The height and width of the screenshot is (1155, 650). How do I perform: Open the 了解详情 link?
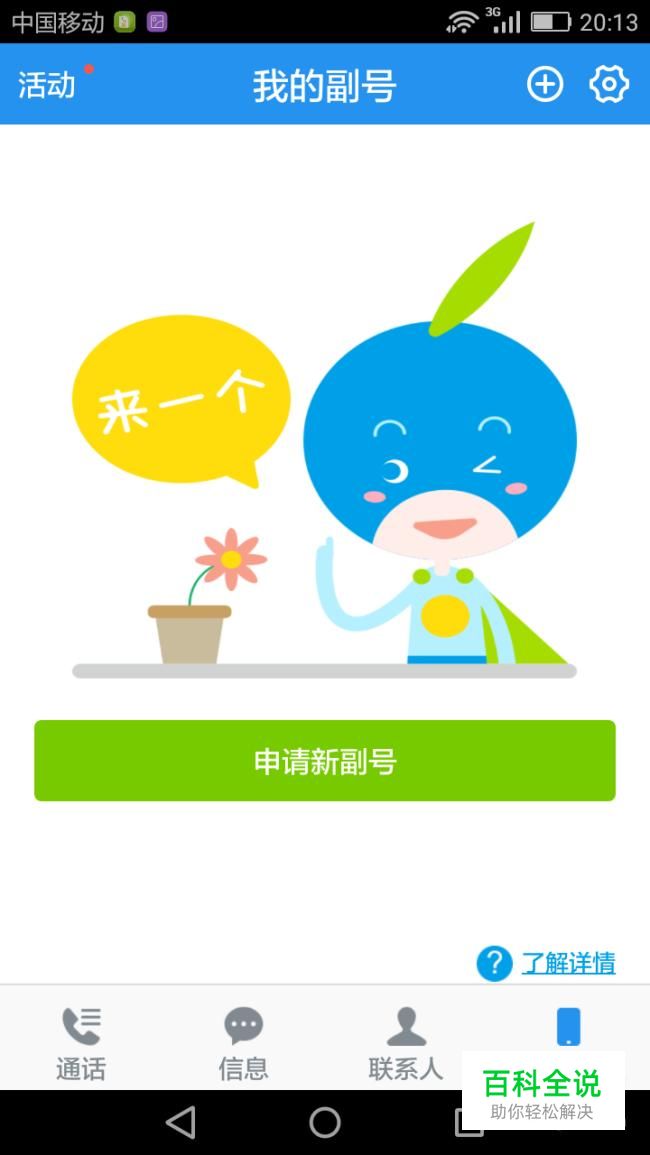(x=568, y=963)
